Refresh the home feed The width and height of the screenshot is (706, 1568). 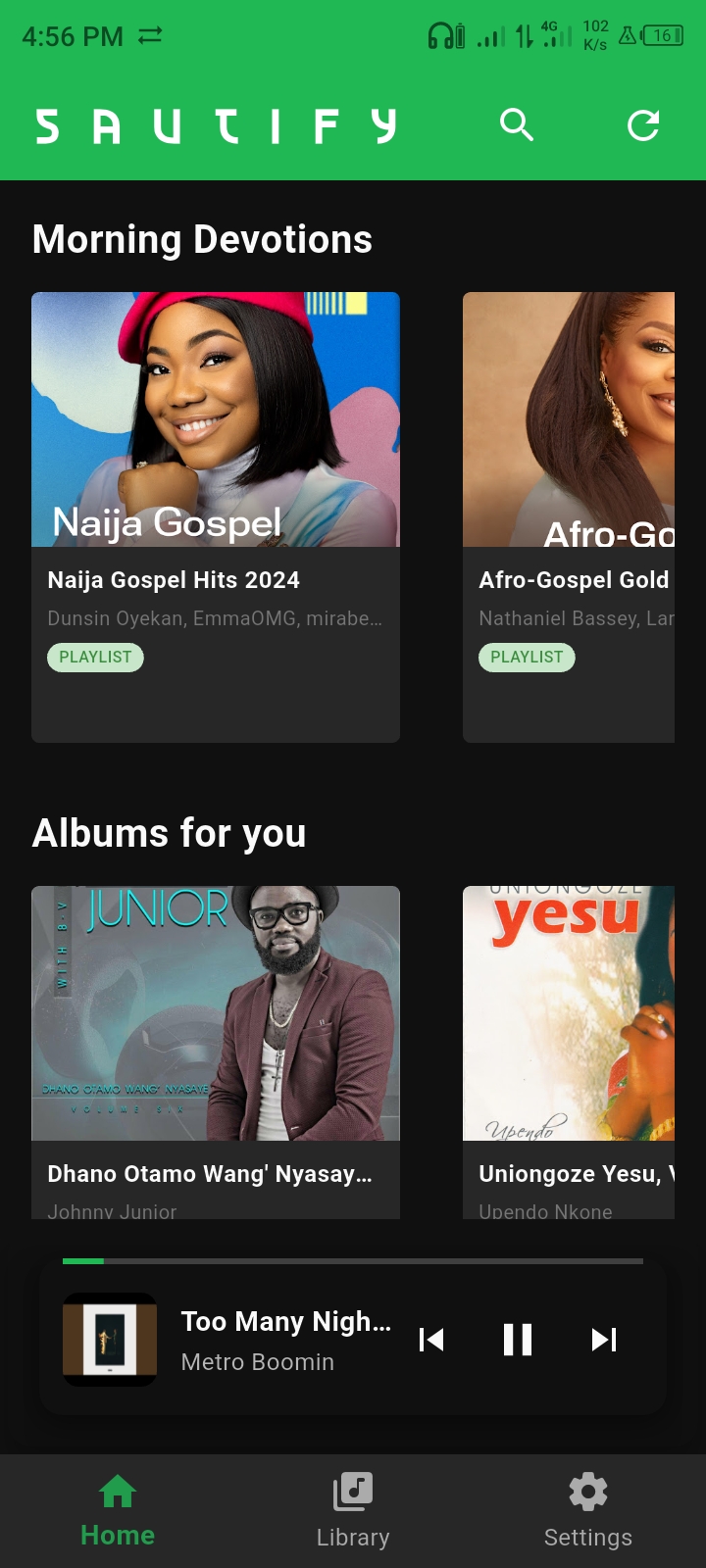coord(643,125)
